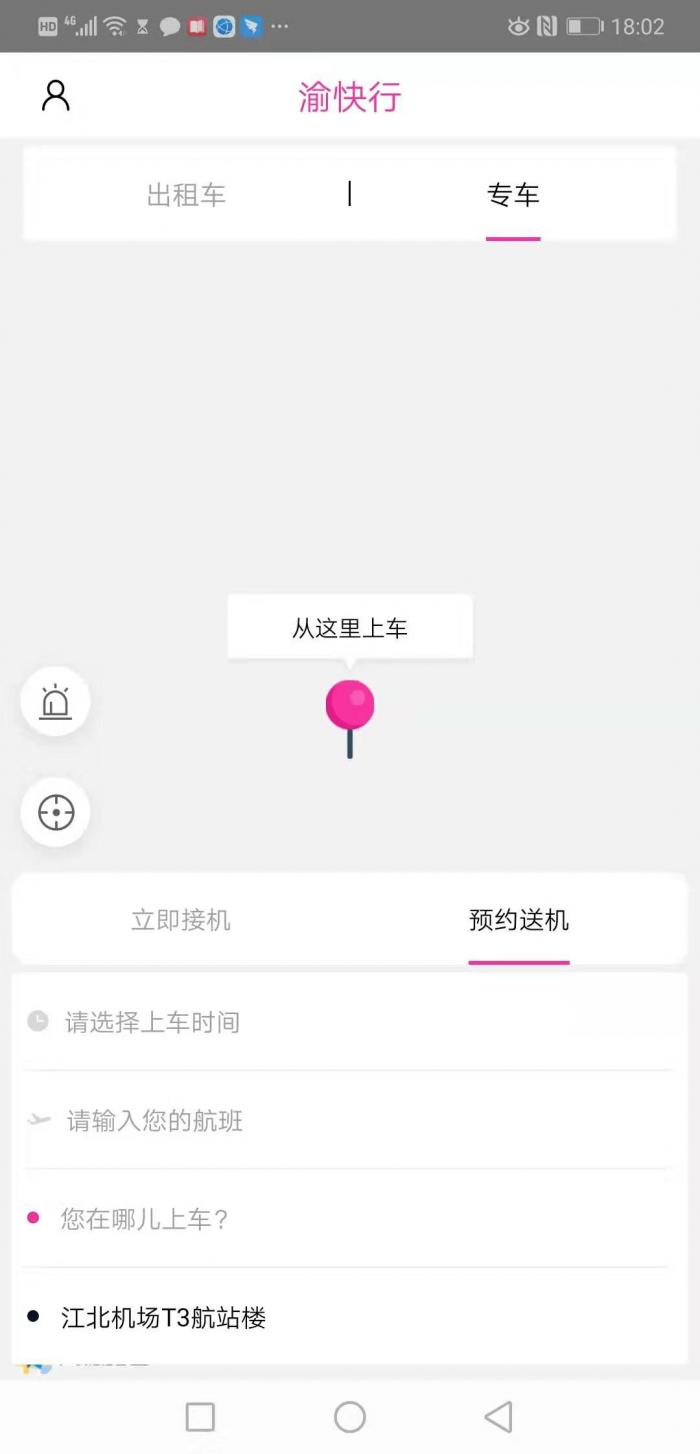
Task: Go back with system back button
Action: pyautogui.click(x=498, y=1417)
